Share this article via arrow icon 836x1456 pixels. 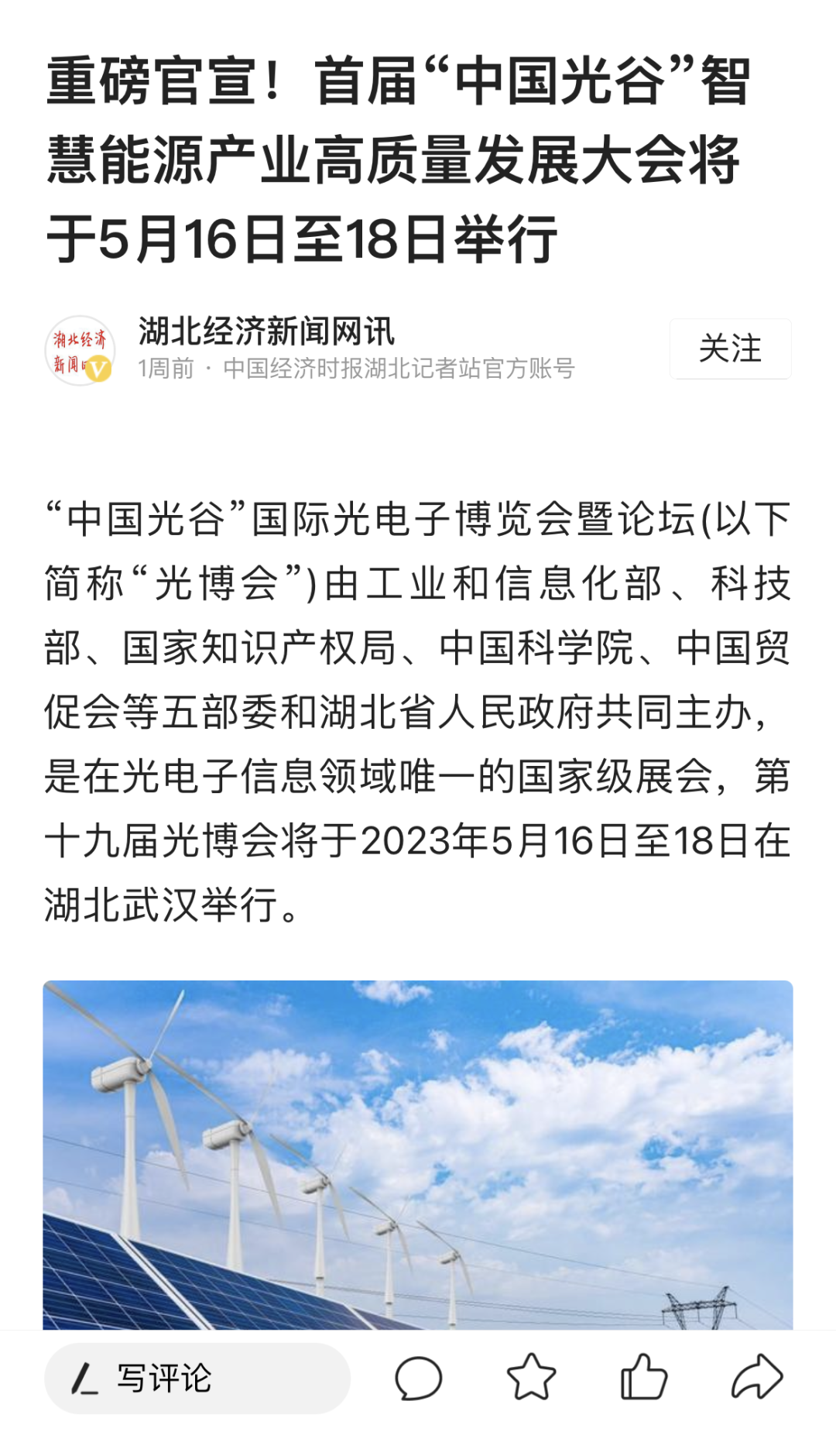(x=756, y=1378)
